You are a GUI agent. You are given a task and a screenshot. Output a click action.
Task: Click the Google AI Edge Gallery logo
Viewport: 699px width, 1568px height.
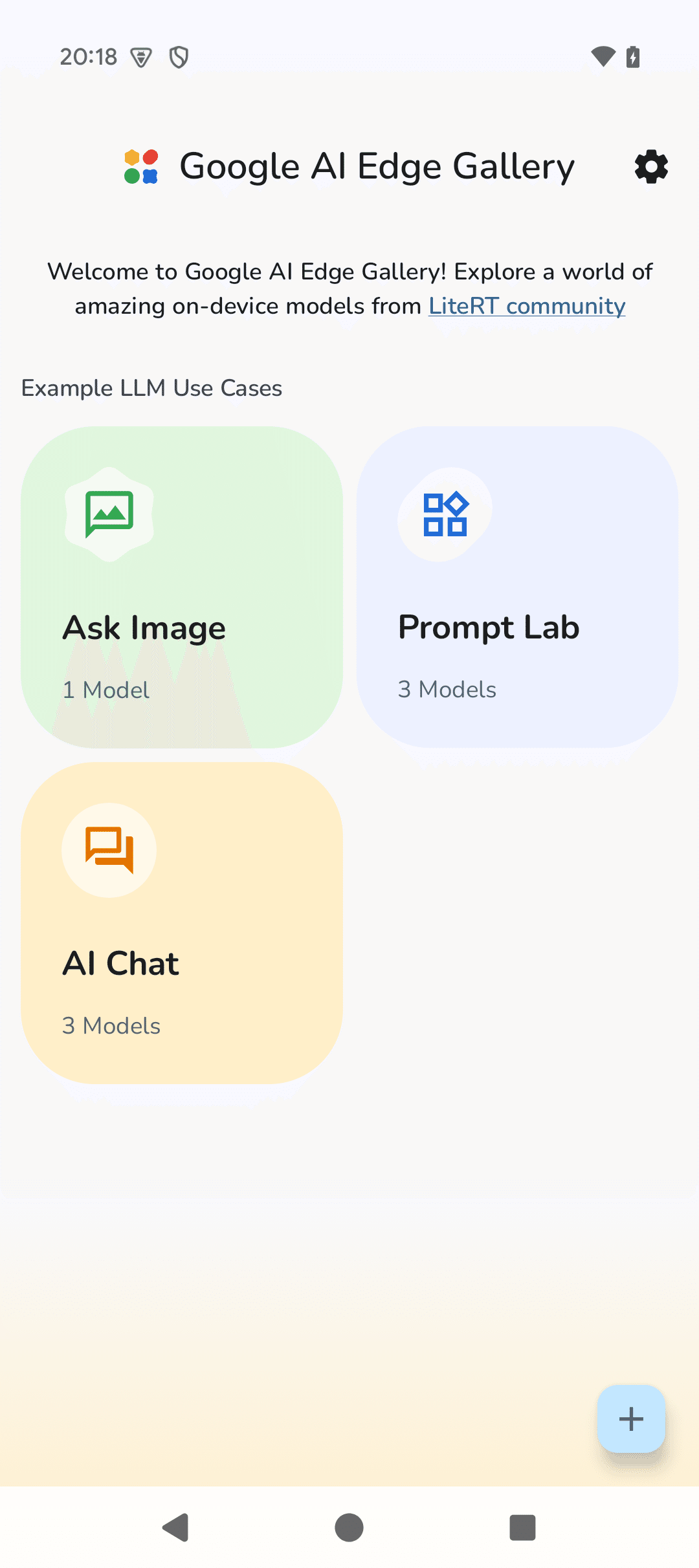coord(140,166)
